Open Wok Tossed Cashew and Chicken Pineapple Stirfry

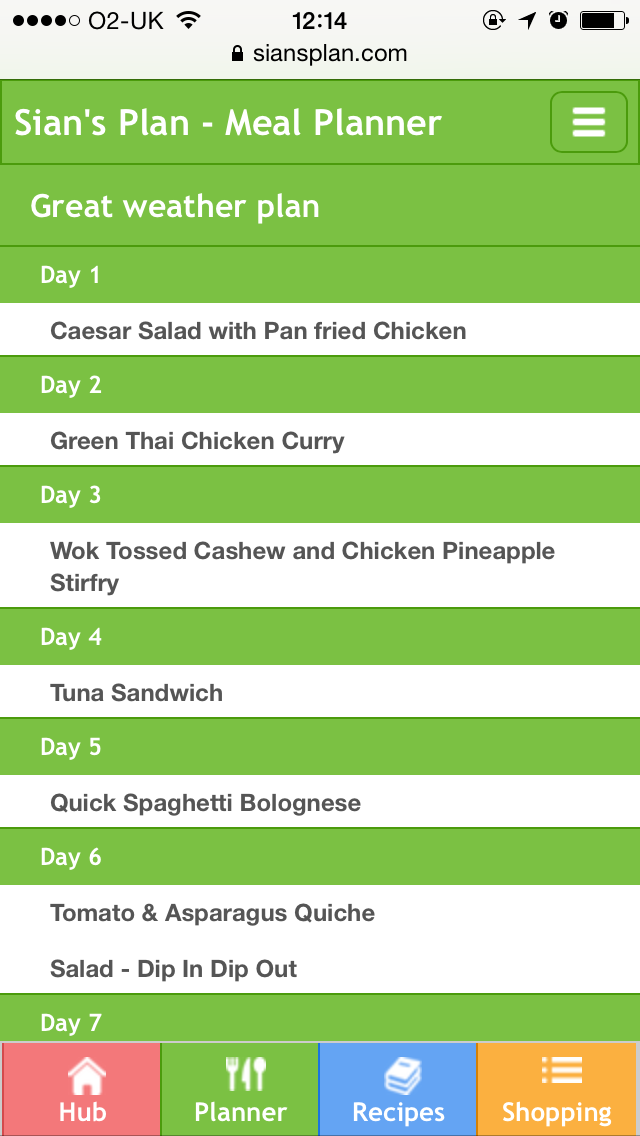point(302,566)
